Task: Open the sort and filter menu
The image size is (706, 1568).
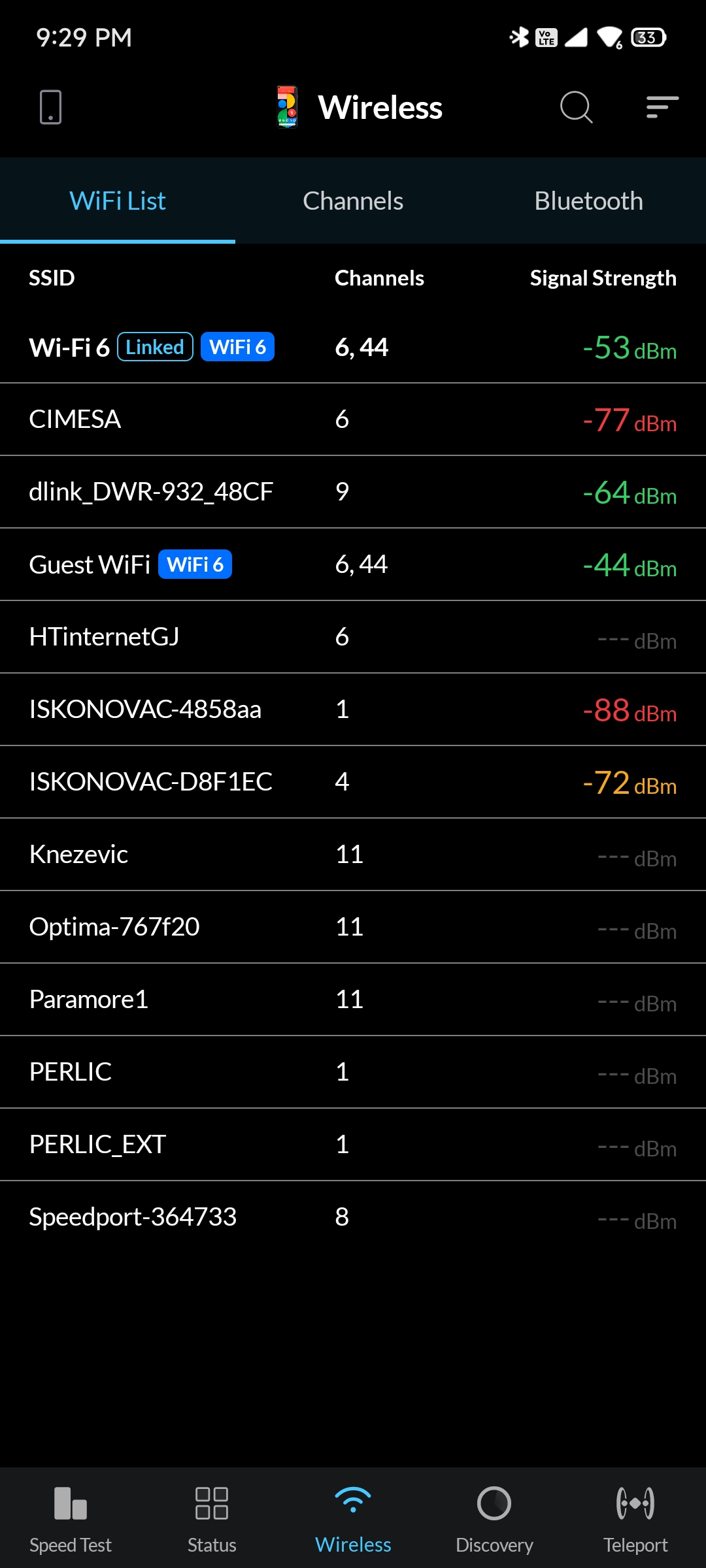Action: [662, 107]
